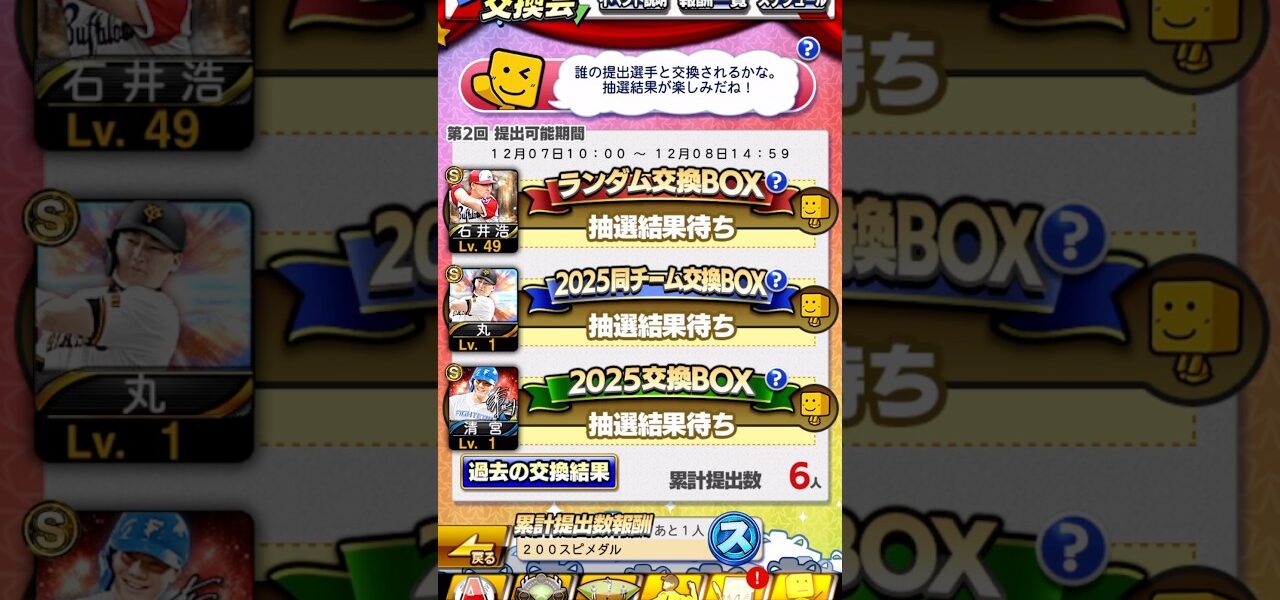Image resolution: width=1280 pixels, height=600 pixels.
Task: Open the イベント説明 event description
Action: pos(634,5)
